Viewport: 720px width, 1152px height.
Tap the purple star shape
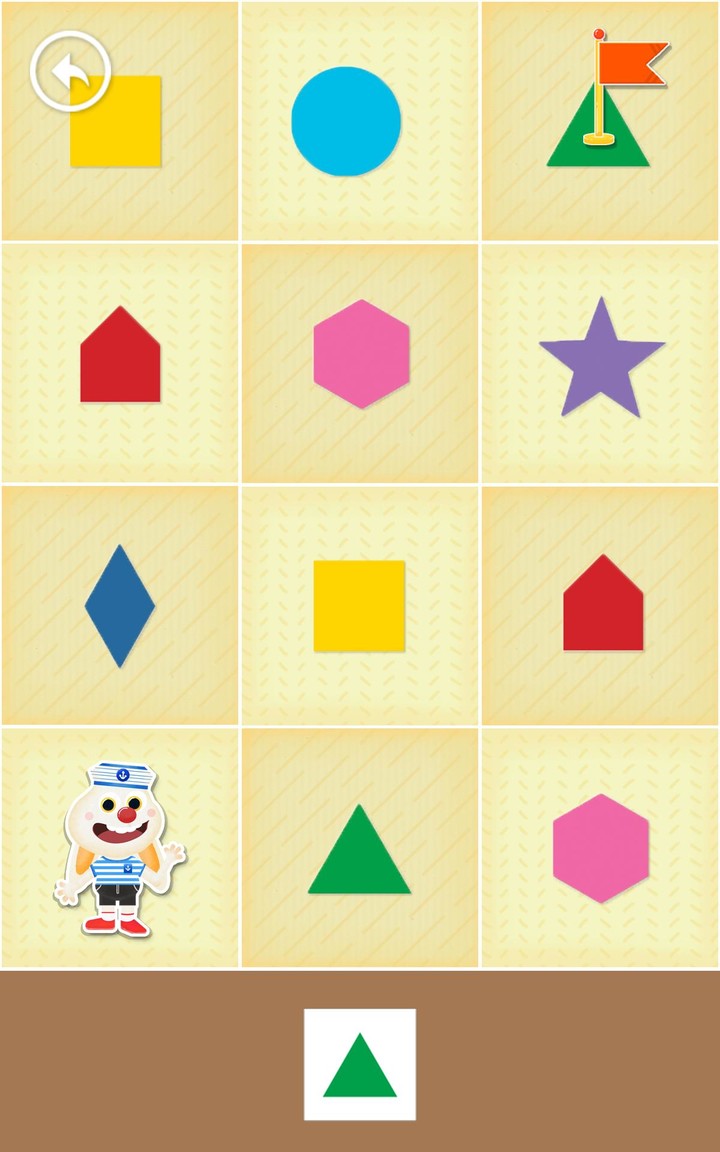coord(601,360)
